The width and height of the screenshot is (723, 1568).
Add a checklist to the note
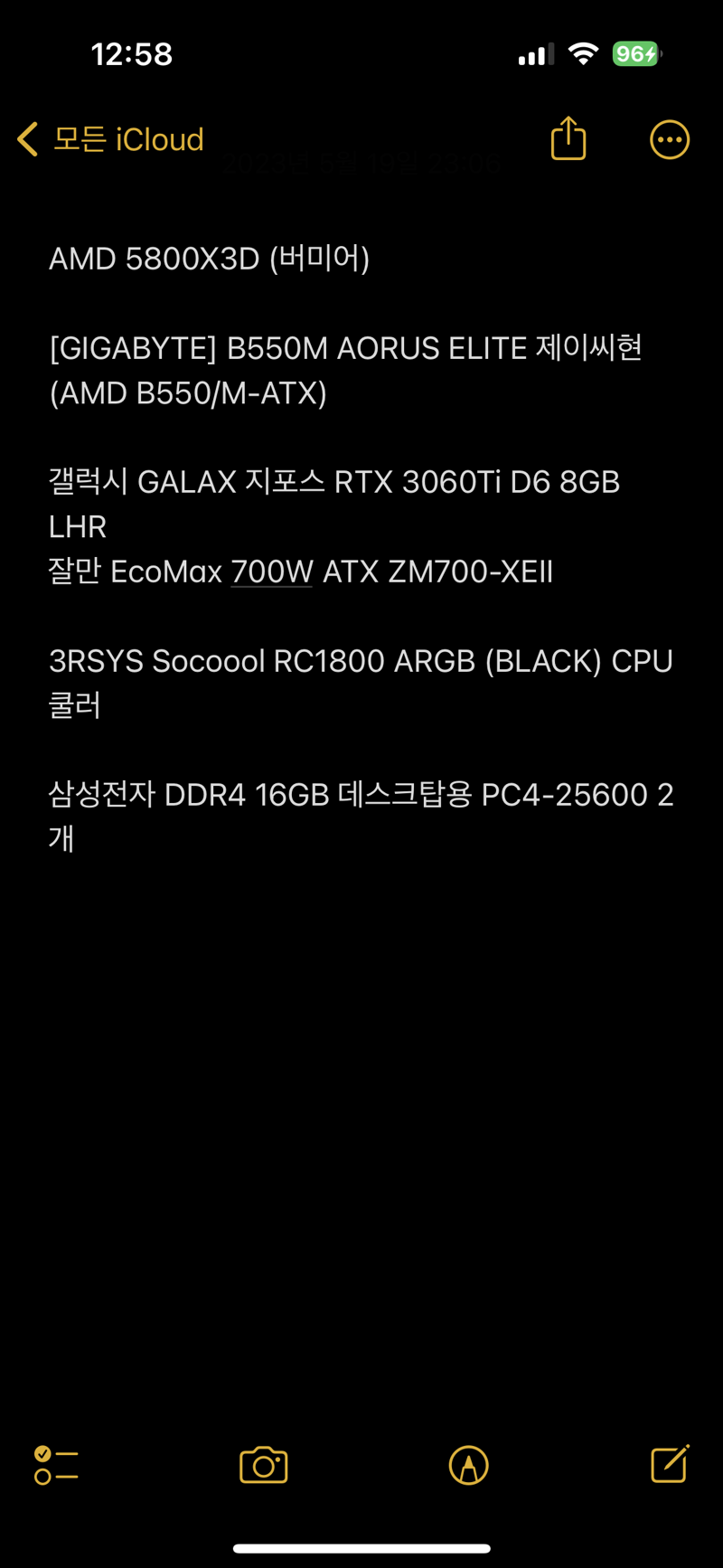point(56,1465)
